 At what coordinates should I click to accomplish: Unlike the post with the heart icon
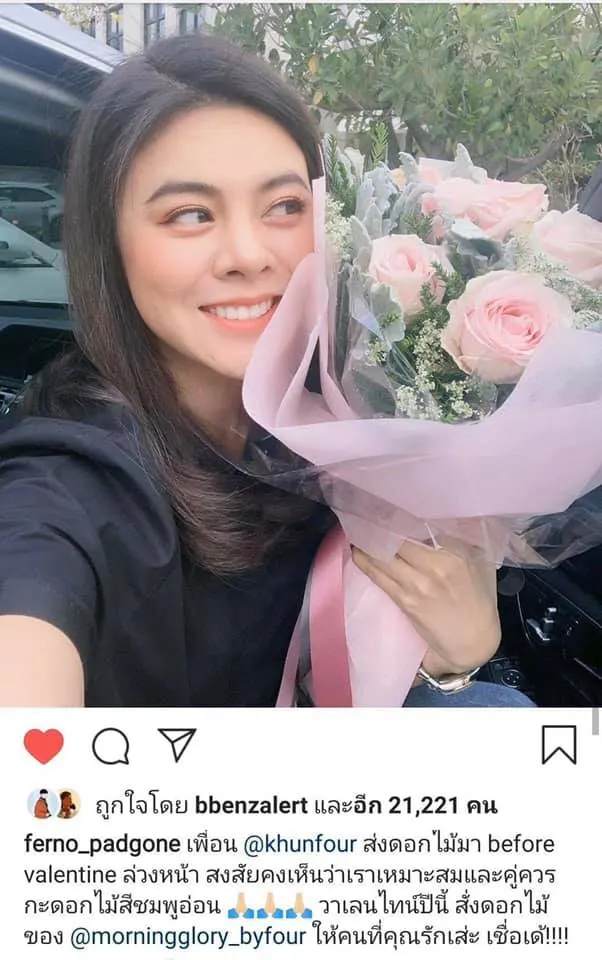(43, 746)
